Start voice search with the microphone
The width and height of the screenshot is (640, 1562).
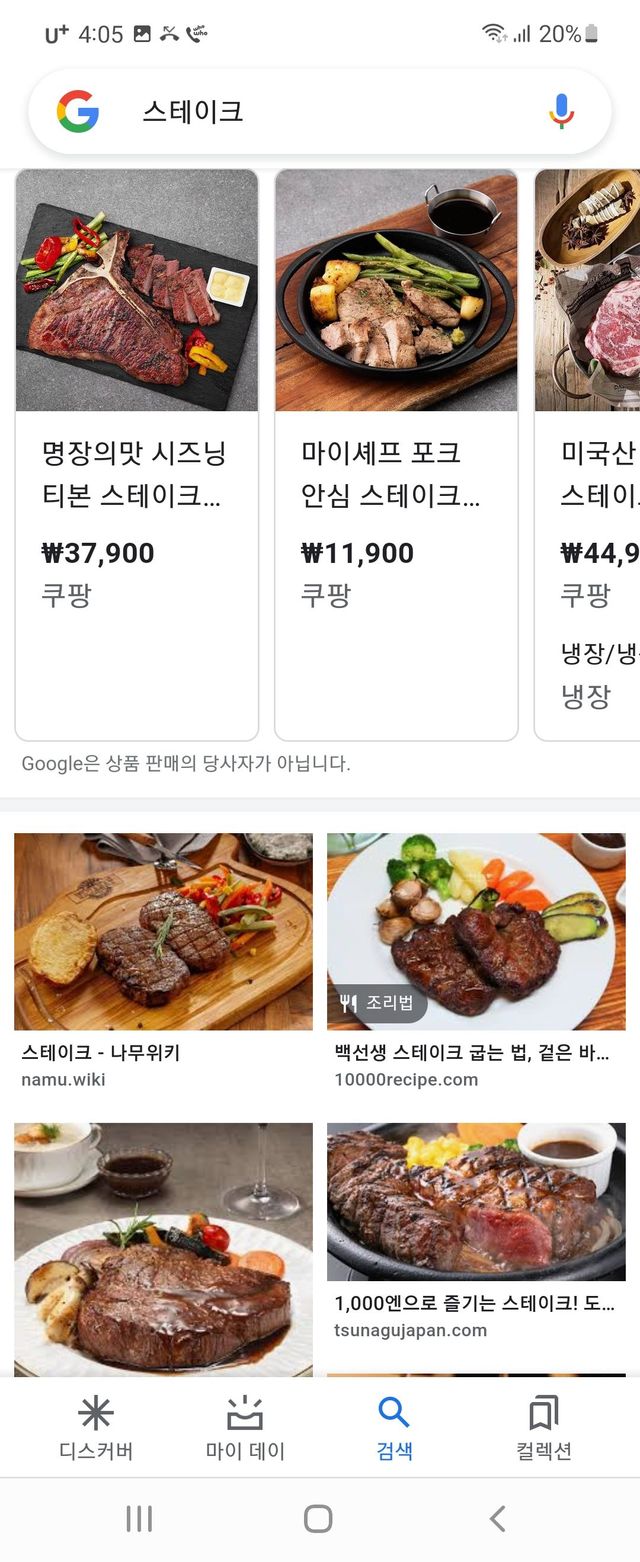click(x=562, y=112)
